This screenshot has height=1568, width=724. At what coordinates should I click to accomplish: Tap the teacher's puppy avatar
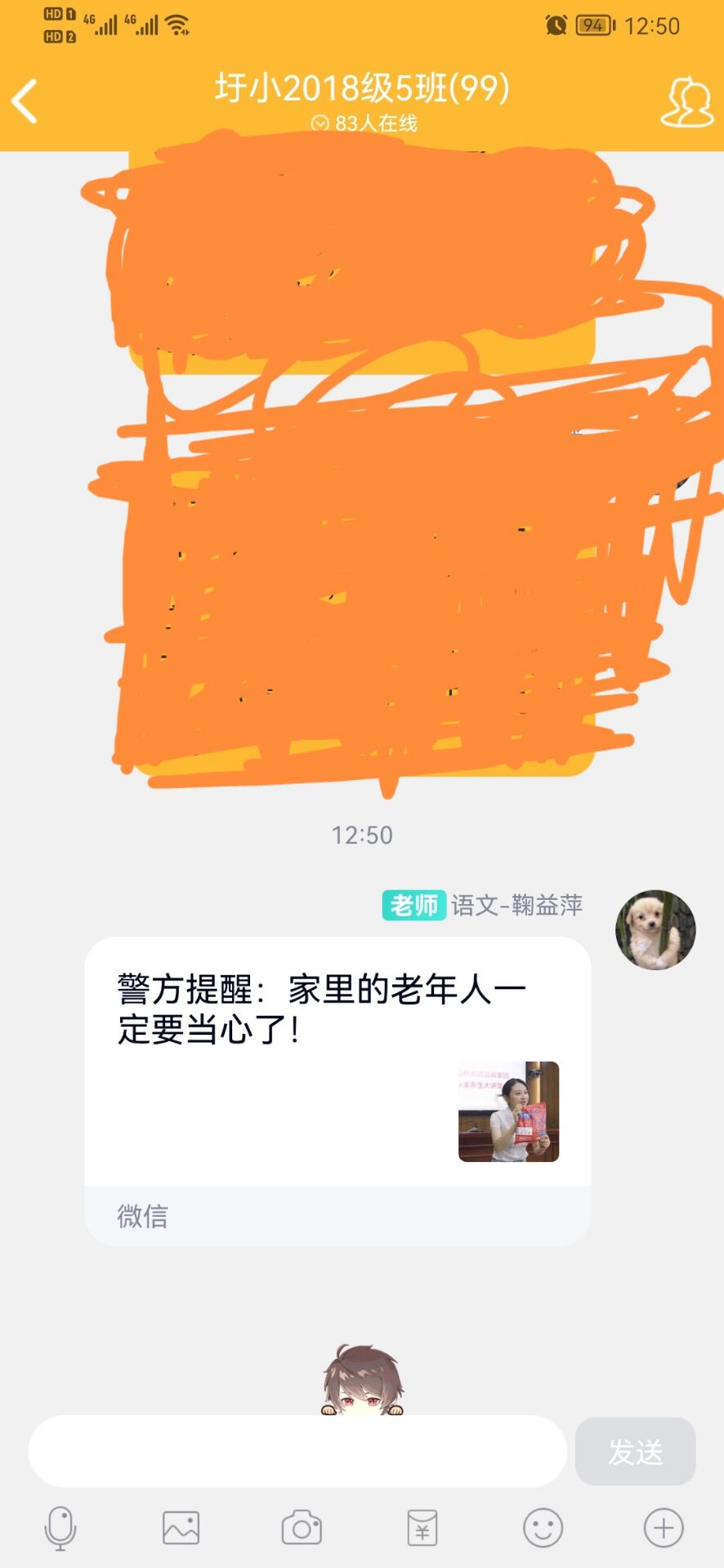[655, 930]
